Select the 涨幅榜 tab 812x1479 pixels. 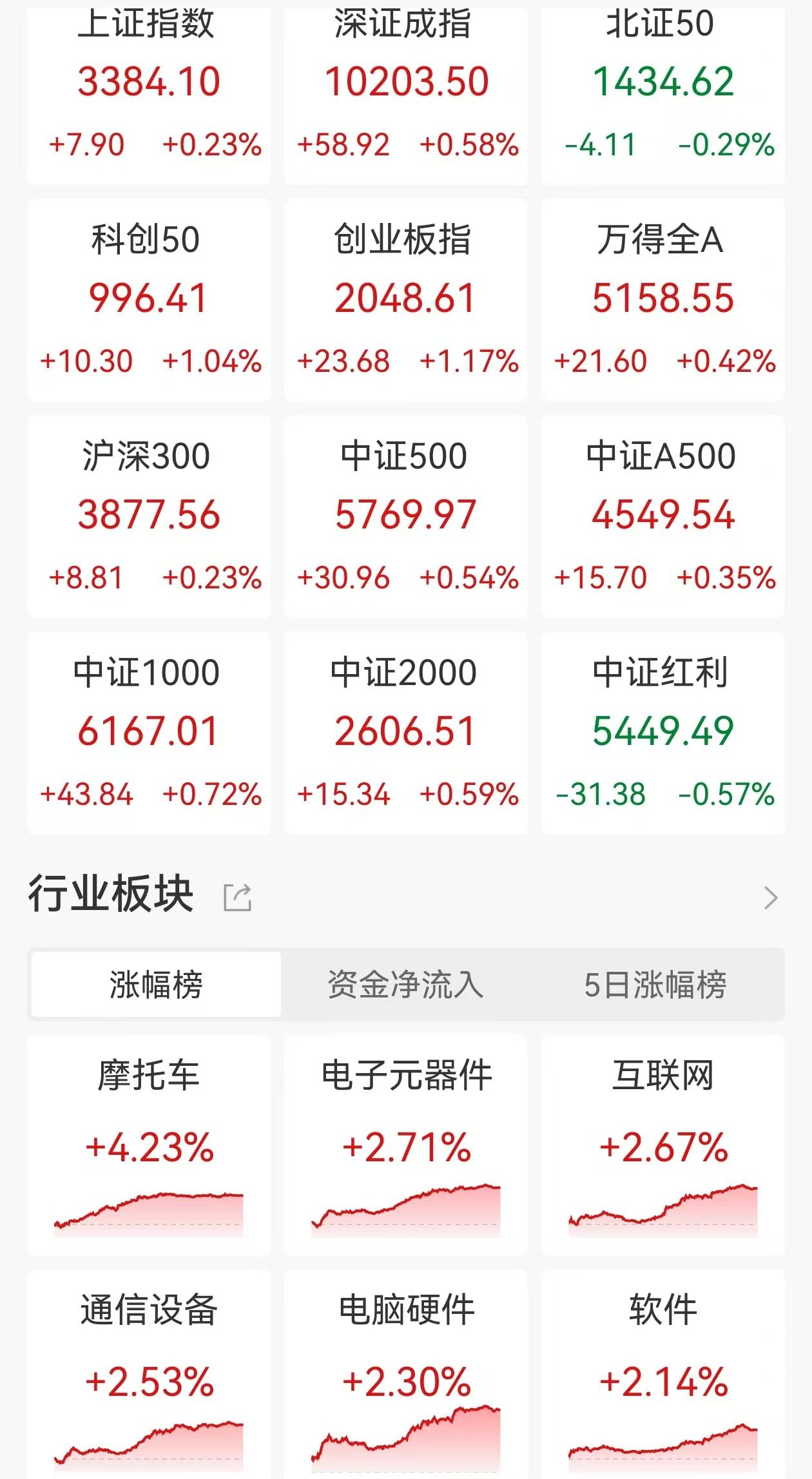click(156, 985)
